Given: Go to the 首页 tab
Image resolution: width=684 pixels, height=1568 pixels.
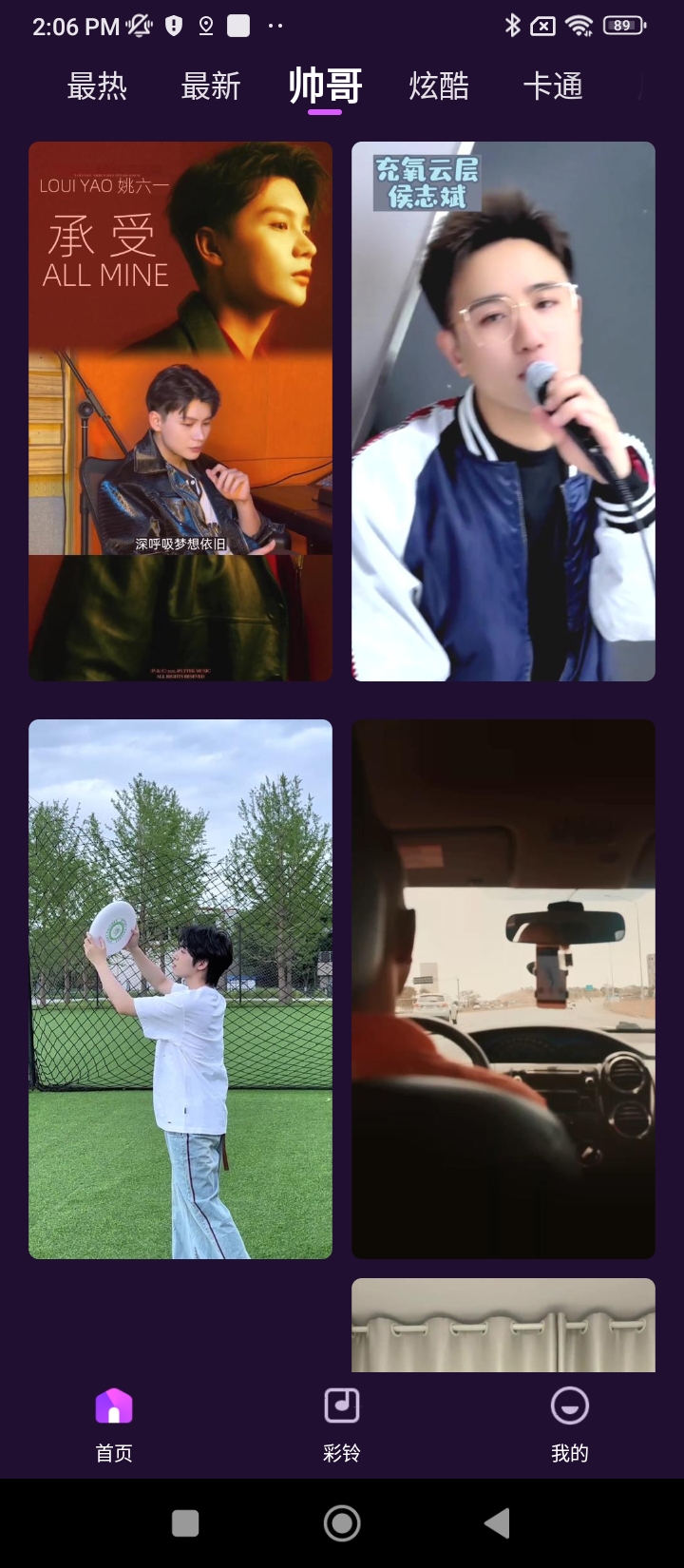Looking at the screenshot, I should point(114,1424).
